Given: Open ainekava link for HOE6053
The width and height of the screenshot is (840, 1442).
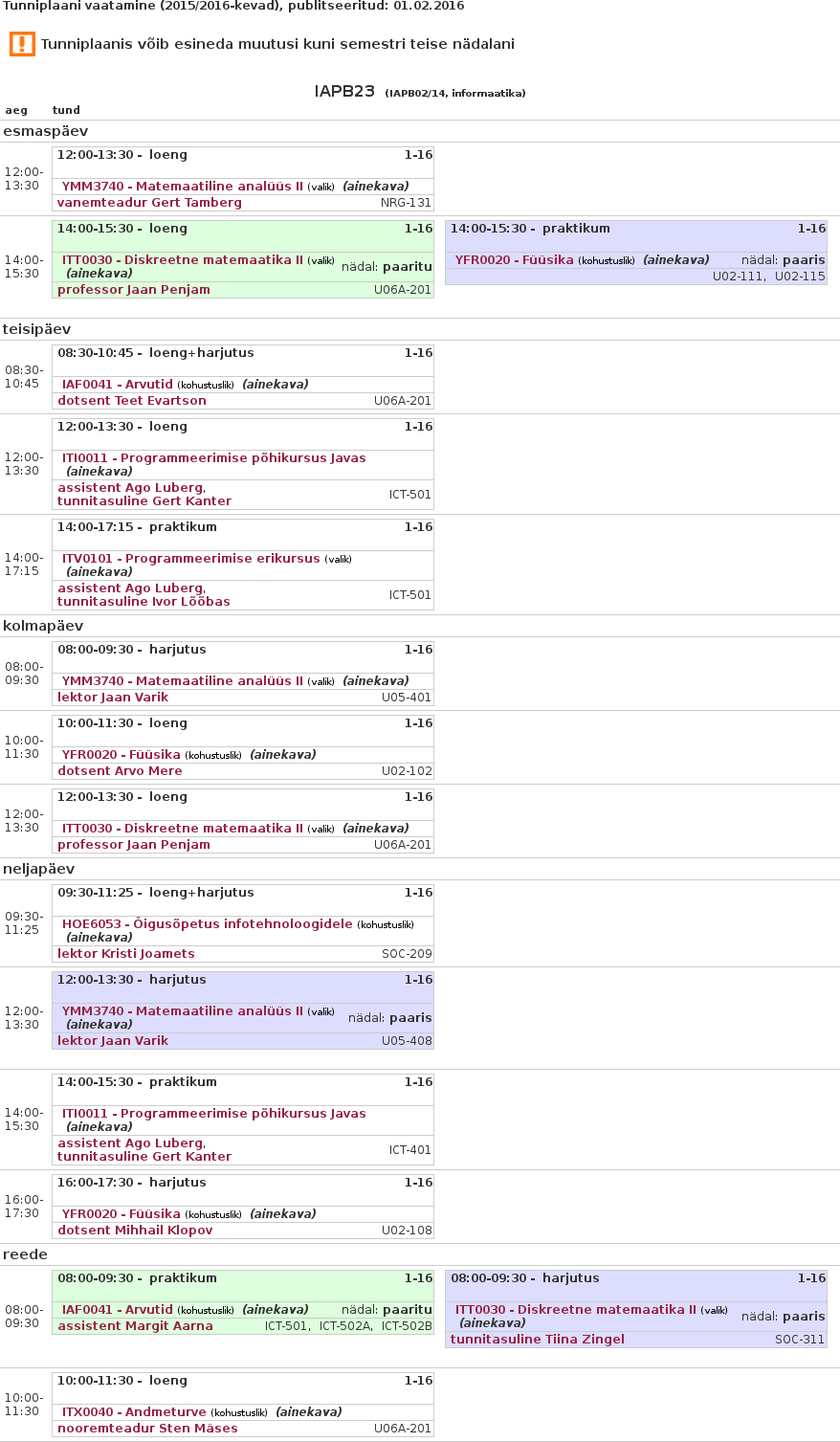Looking at the screenshot, I should point(99,938).
